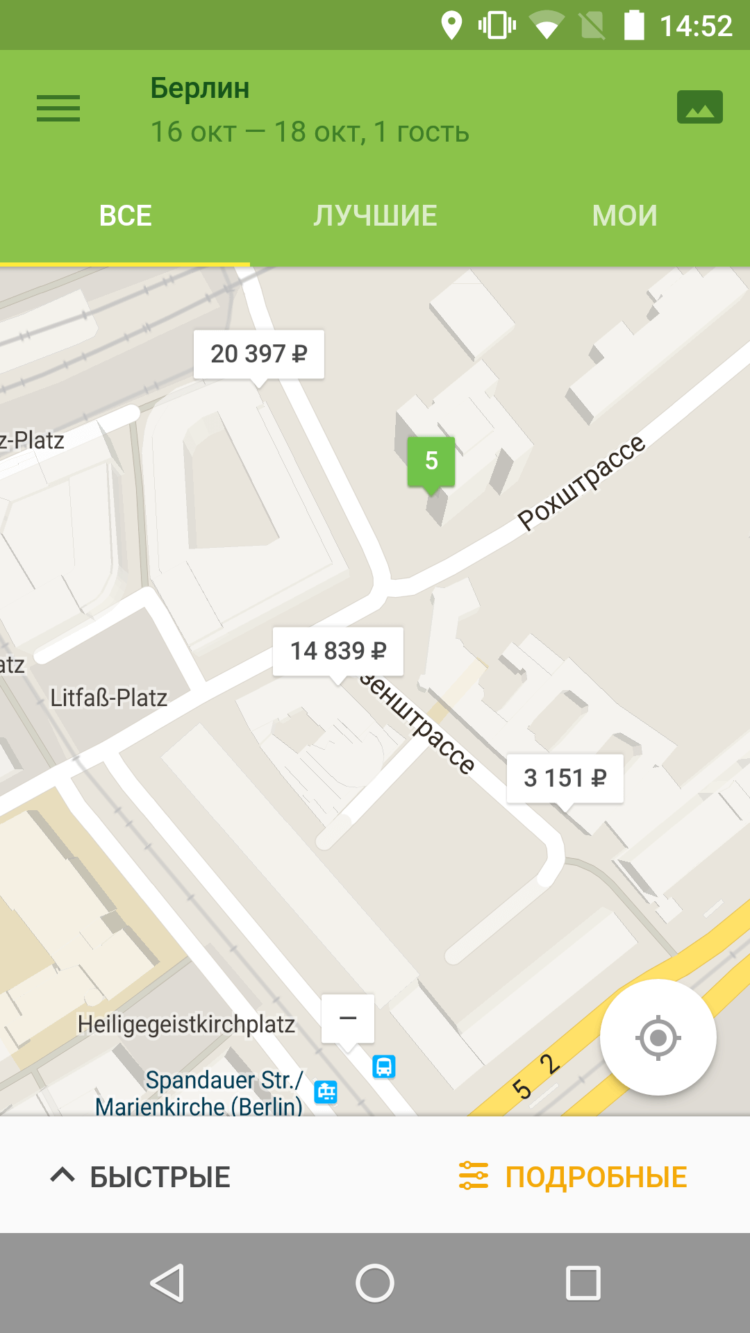Open the green cluster marker 5
Viewport: 750px width, 1333px height.
[431, 461]
